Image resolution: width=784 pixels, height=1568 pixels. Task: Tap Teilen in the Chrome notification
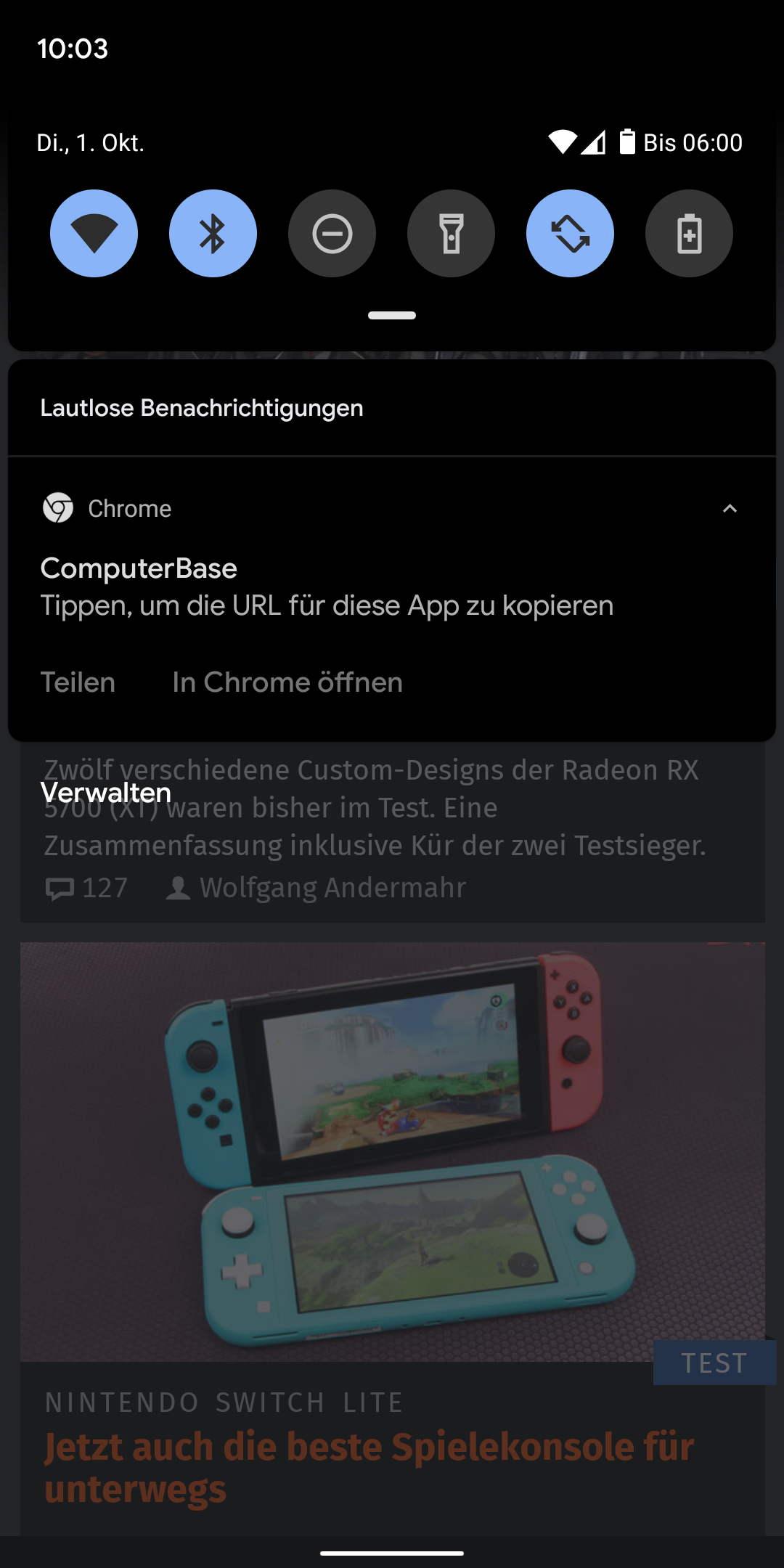tap(78, 682)
